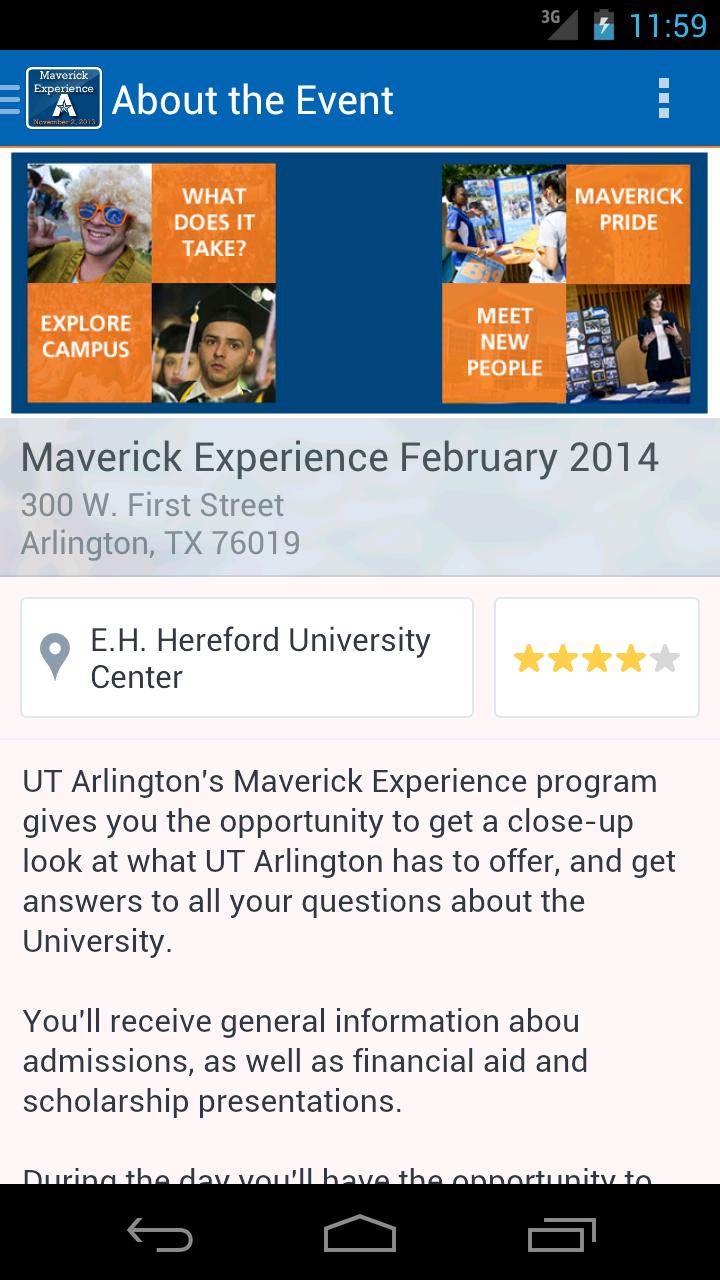Expand the banner image carousel
Viewport: 720px width, 1280px height.
click(360, 283)
